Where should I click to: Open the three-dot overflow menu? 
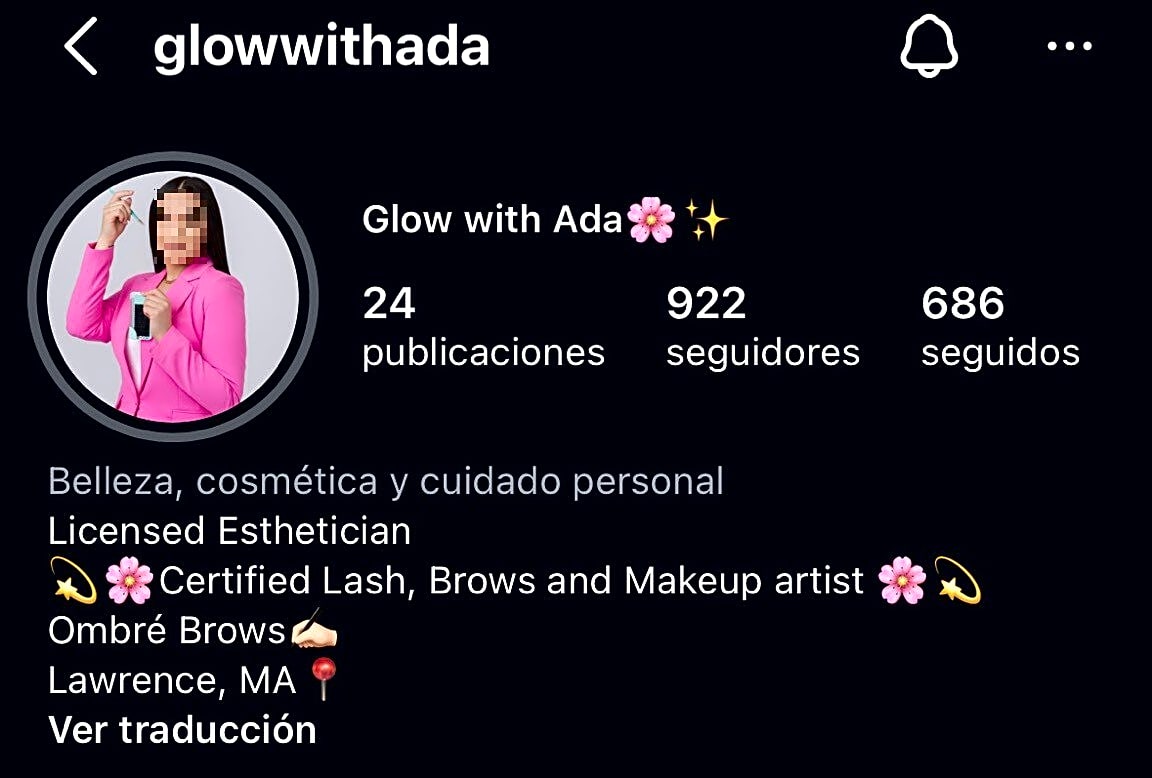[1069, 47]
